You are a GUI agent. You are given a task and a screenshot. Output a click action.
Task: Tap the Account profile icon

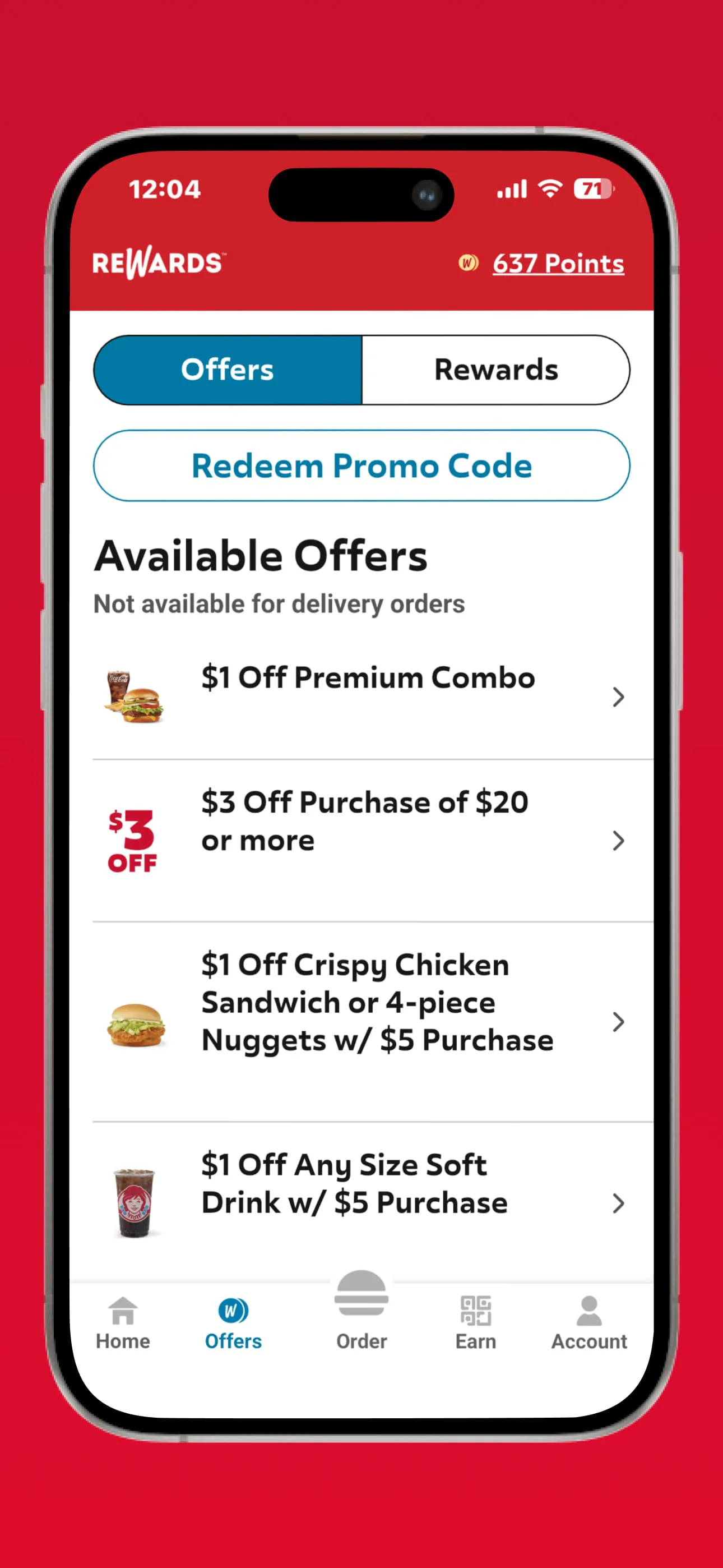[588, 1310]
